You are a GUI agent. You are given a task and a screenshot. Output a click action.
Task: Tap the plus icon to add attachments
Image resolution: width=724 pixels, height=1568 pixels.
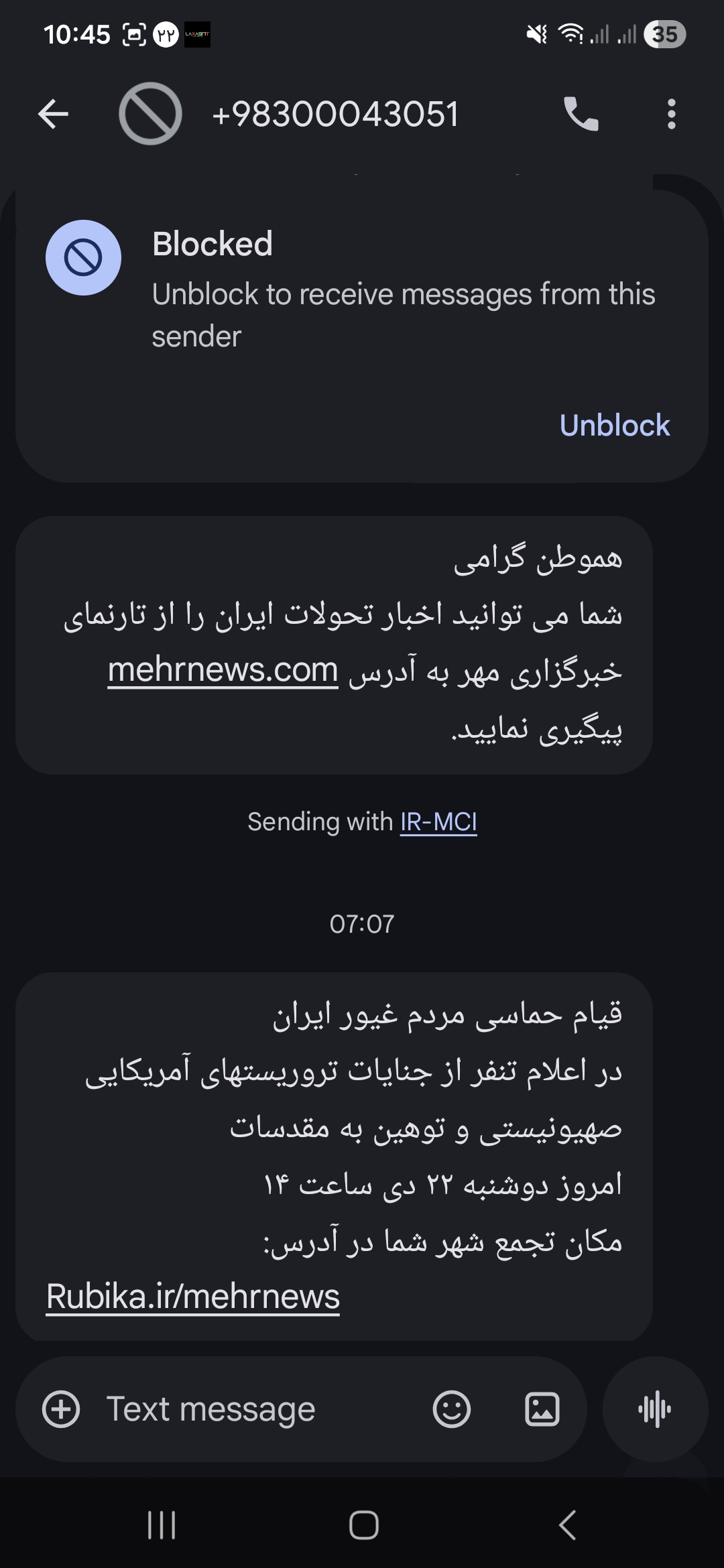pyautogui.click(x=61, y=1409)
